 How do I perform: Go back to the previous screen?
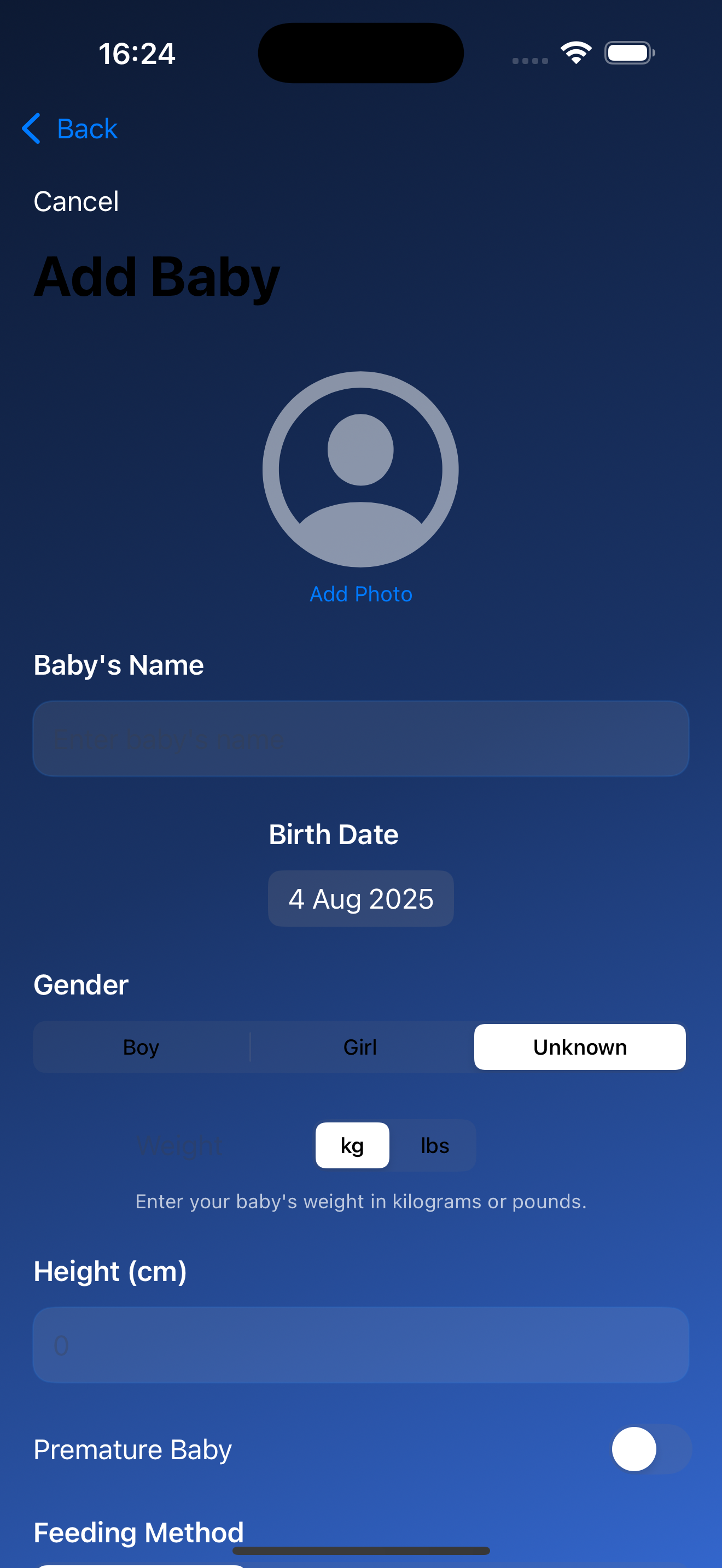point(70,128)
